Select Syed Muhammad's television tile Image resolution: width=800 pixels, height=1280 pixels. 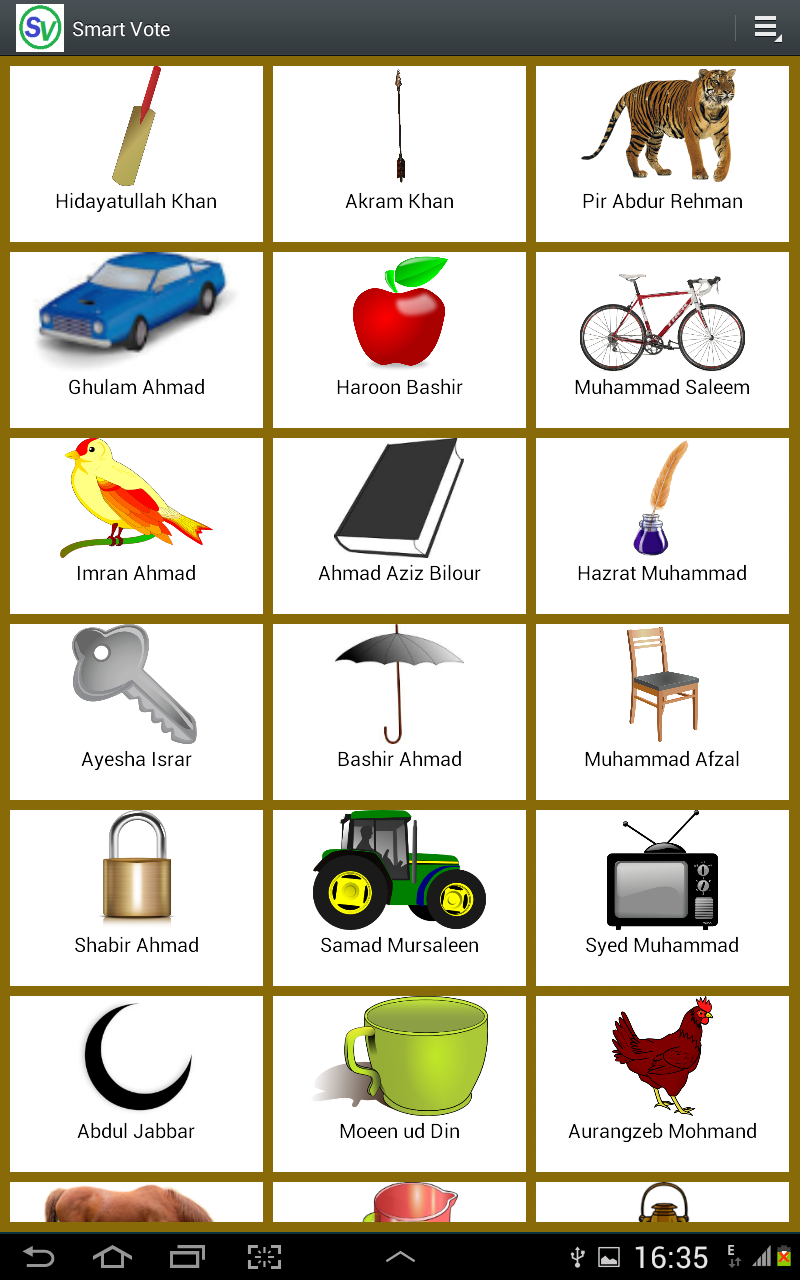[662, 897]
